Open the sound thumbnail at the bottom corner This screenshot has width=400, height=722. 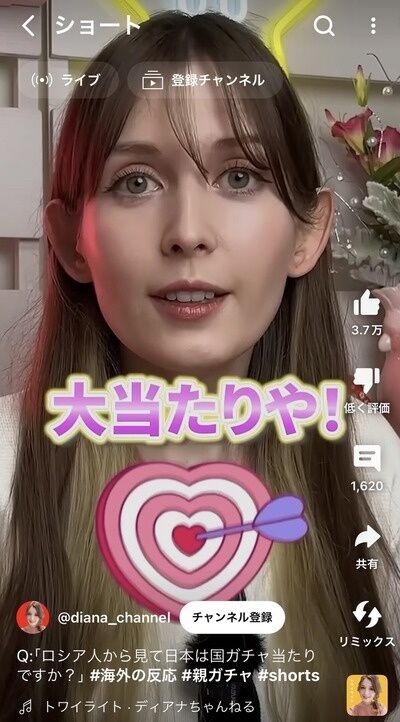click(x=367, y=695)
